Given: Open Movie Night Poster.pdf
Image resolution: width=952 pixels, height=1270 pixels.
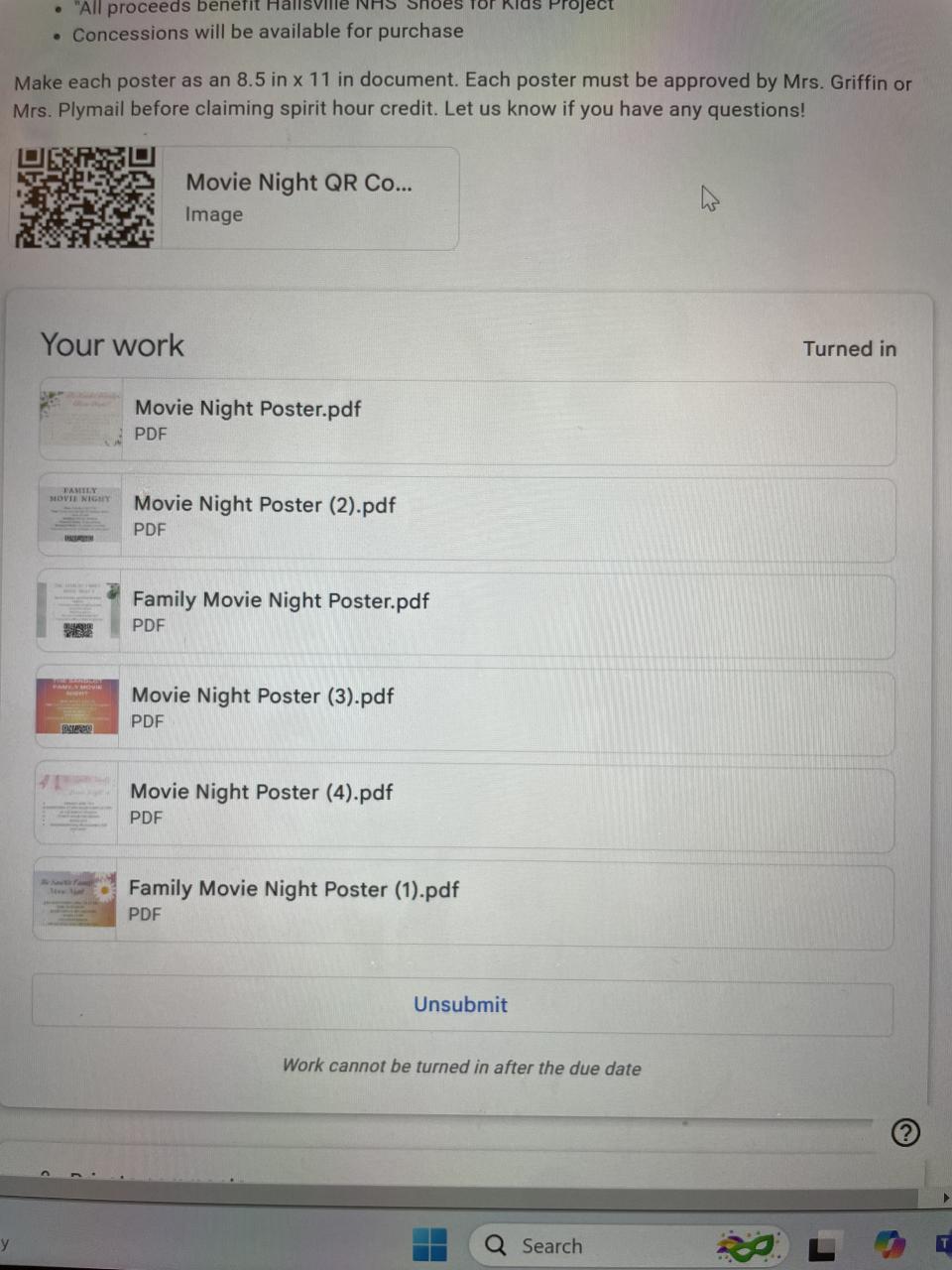Looking at the screenshot, I should pos(248,420).
